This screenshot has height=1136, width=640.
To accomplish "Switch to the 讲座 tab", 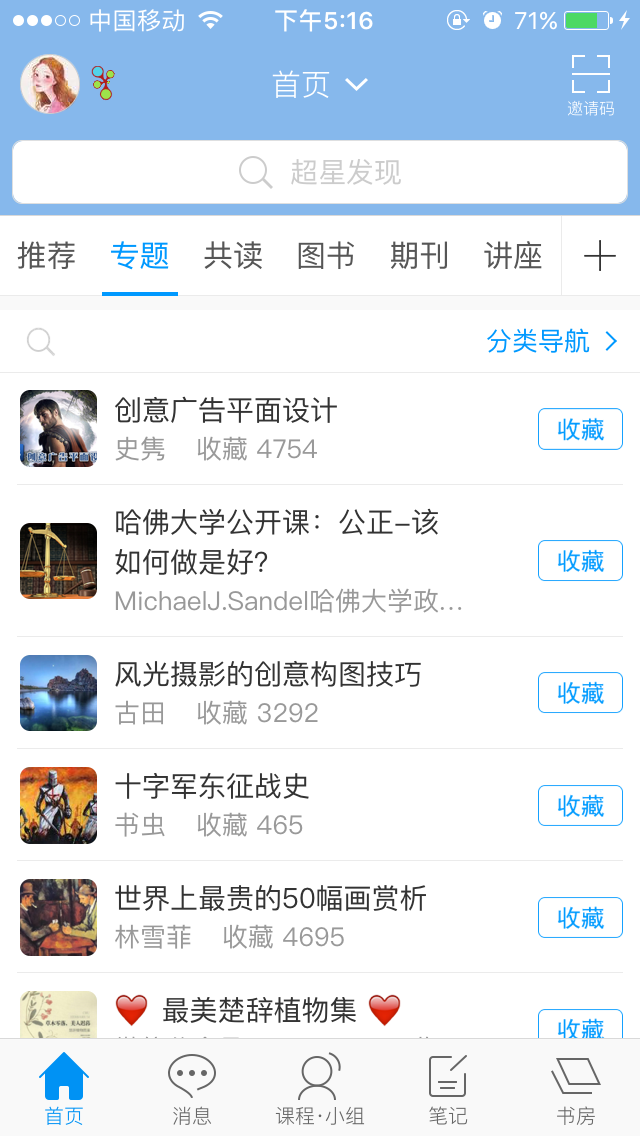I will (x=513, y=256).
